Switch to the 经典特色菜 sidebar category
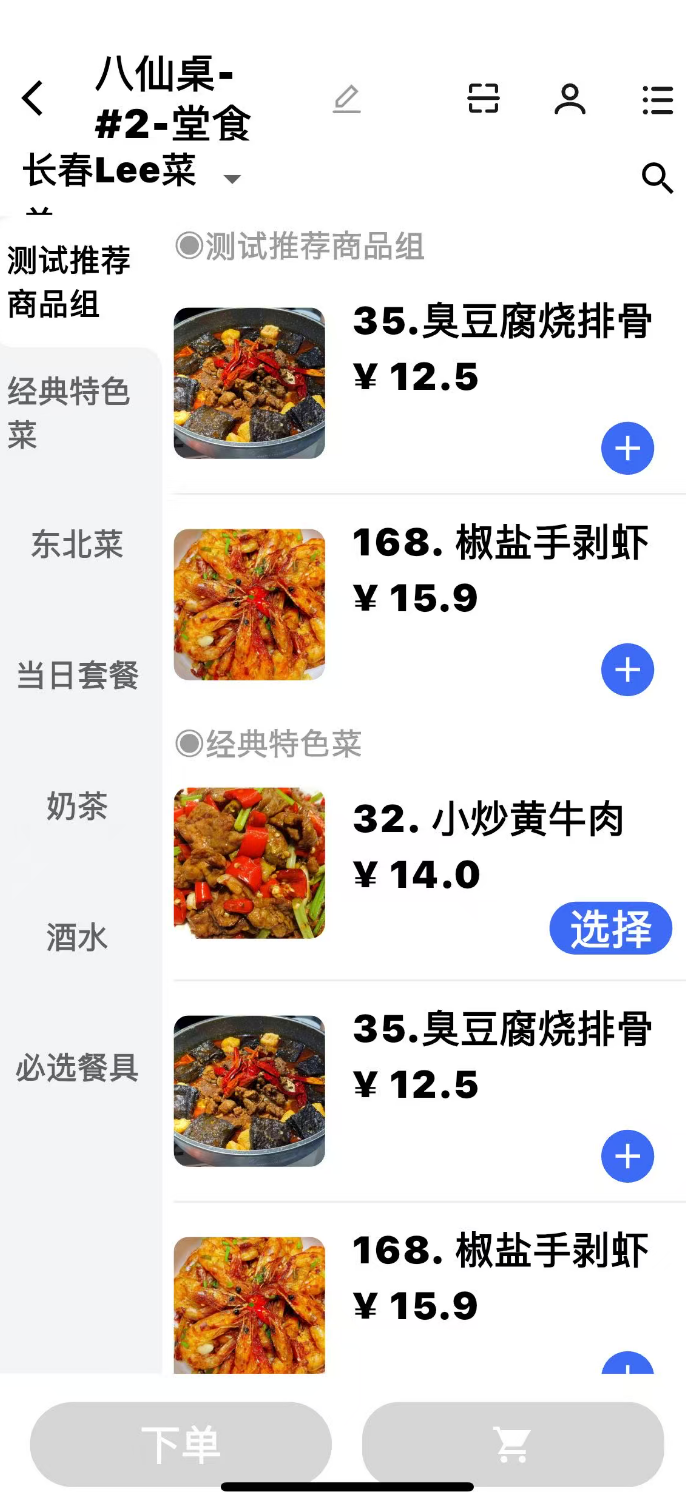 70,412
